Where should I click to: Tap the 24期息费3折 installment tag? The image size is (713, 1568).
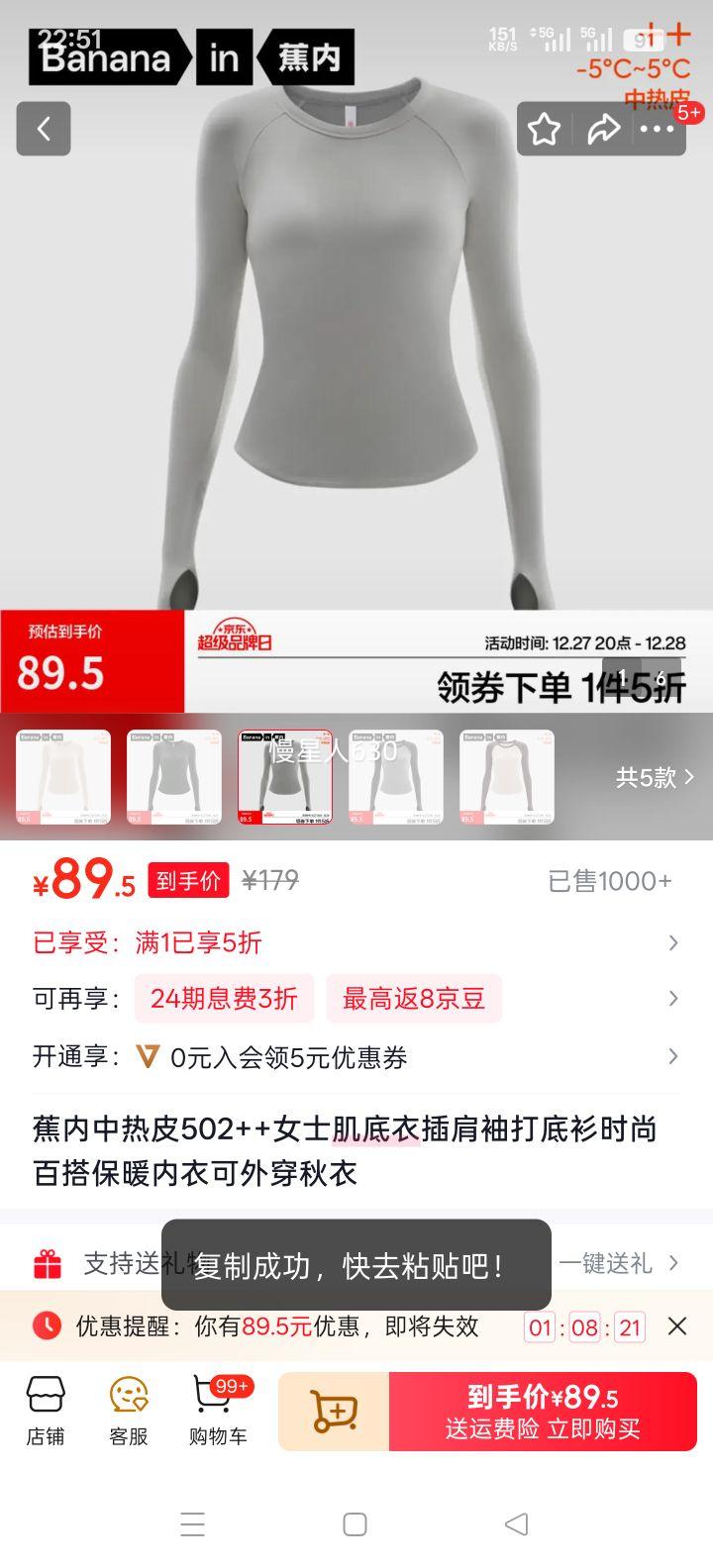tap(223, 999)
